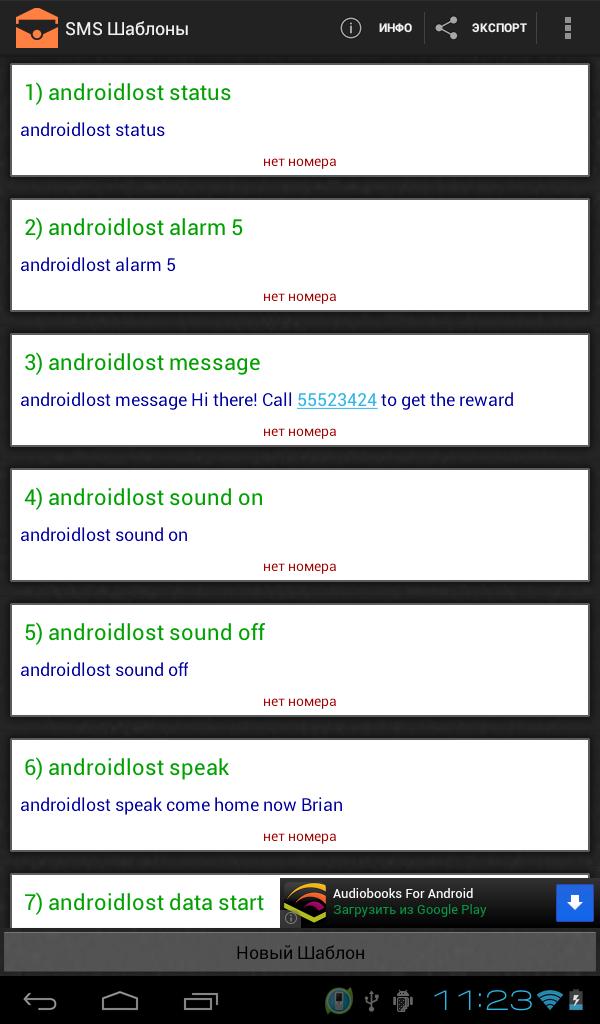The image size is (600, 1024).
Task: Open the overflow menu
Action: point(567,28)
